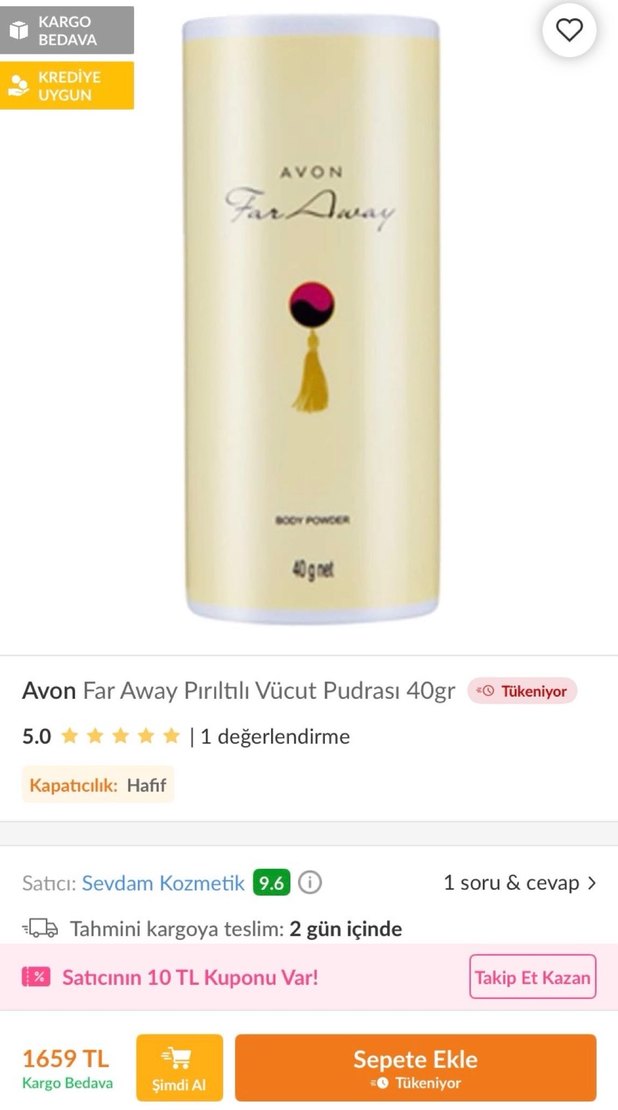
Task: Show seller rating info icon details
Action: (311, 883)
